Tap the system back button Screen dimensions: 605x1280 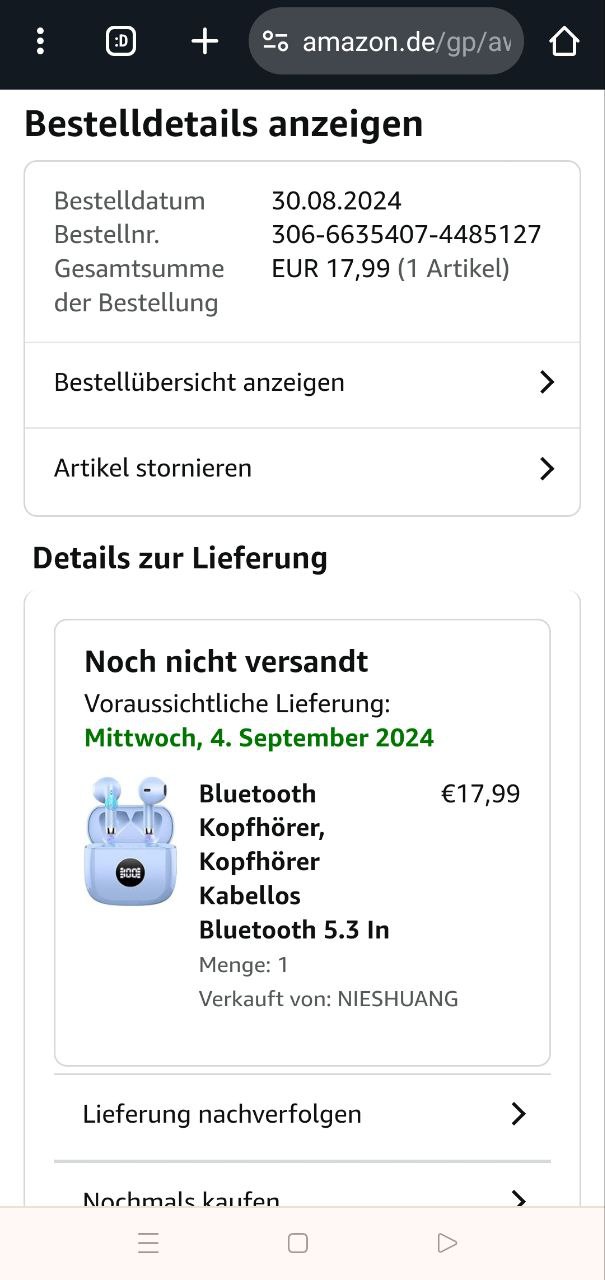pyautogui.click(x=447, y=1243)
